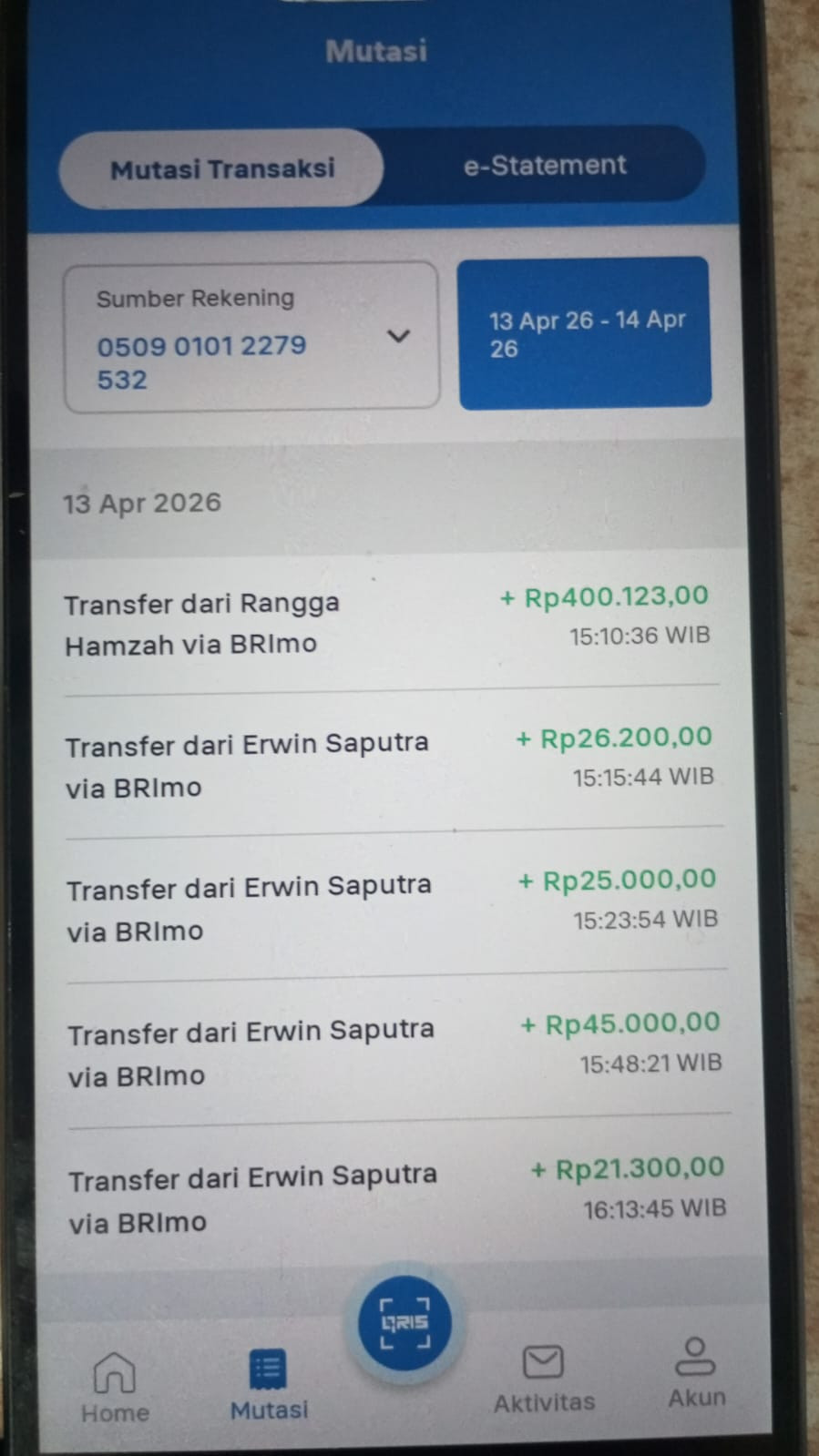The image size is (819, 1456).
Task: Go to the Home tab
Action: (x=115, y=1387)
